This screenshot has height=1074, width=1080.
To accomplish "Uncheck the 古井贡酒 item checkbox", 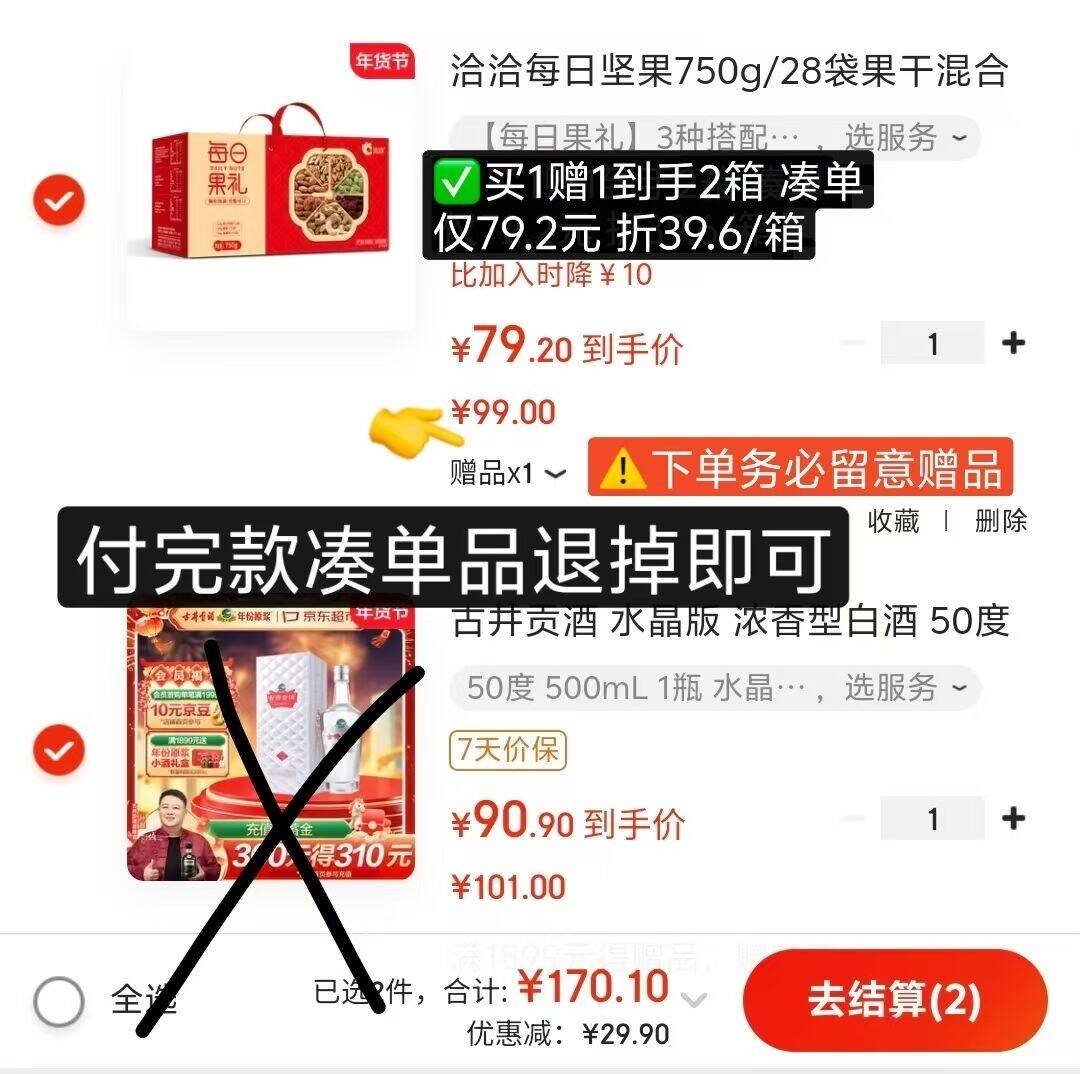I will point(59,750).
